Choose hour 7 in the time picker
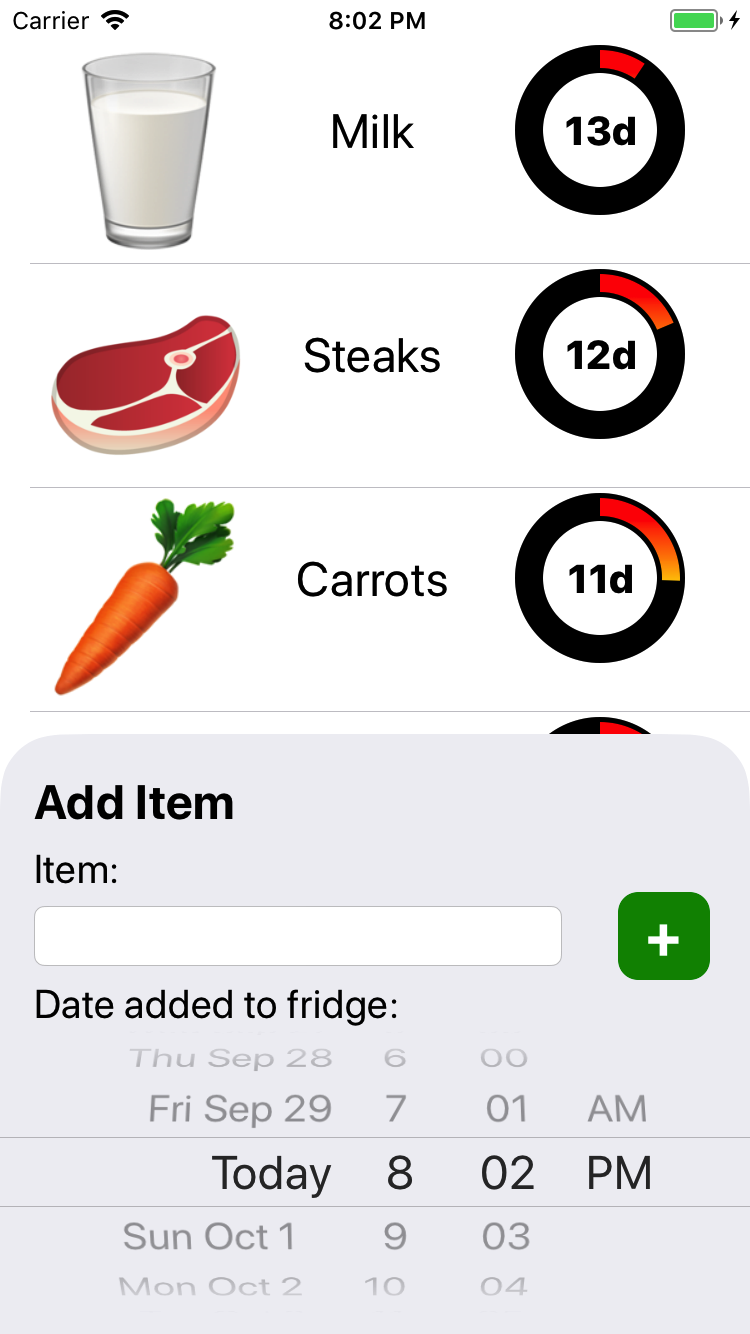The image size is (750, 1334). point(396,1108)
